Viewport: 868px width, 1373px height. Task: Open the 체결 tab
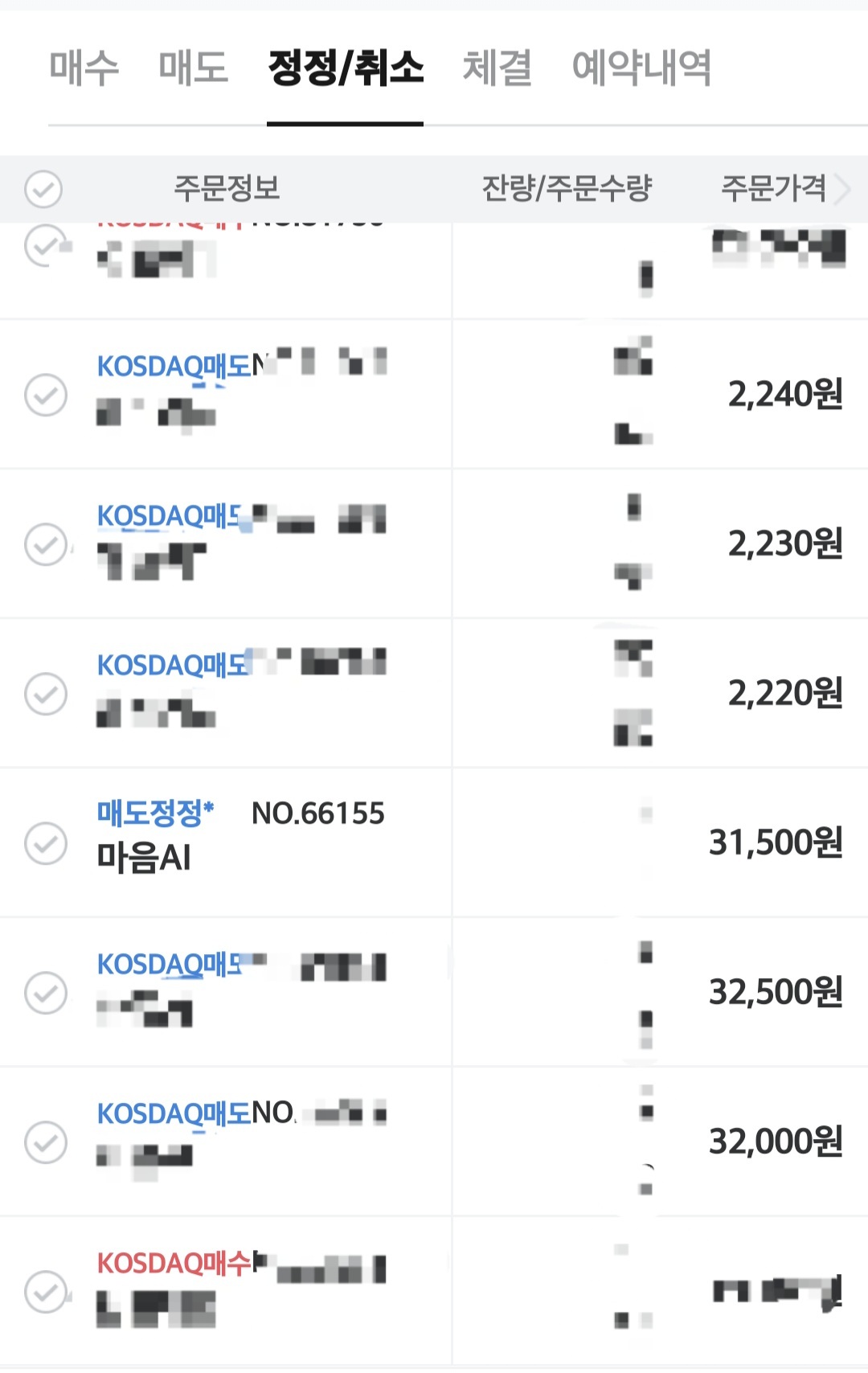point(497,69)
